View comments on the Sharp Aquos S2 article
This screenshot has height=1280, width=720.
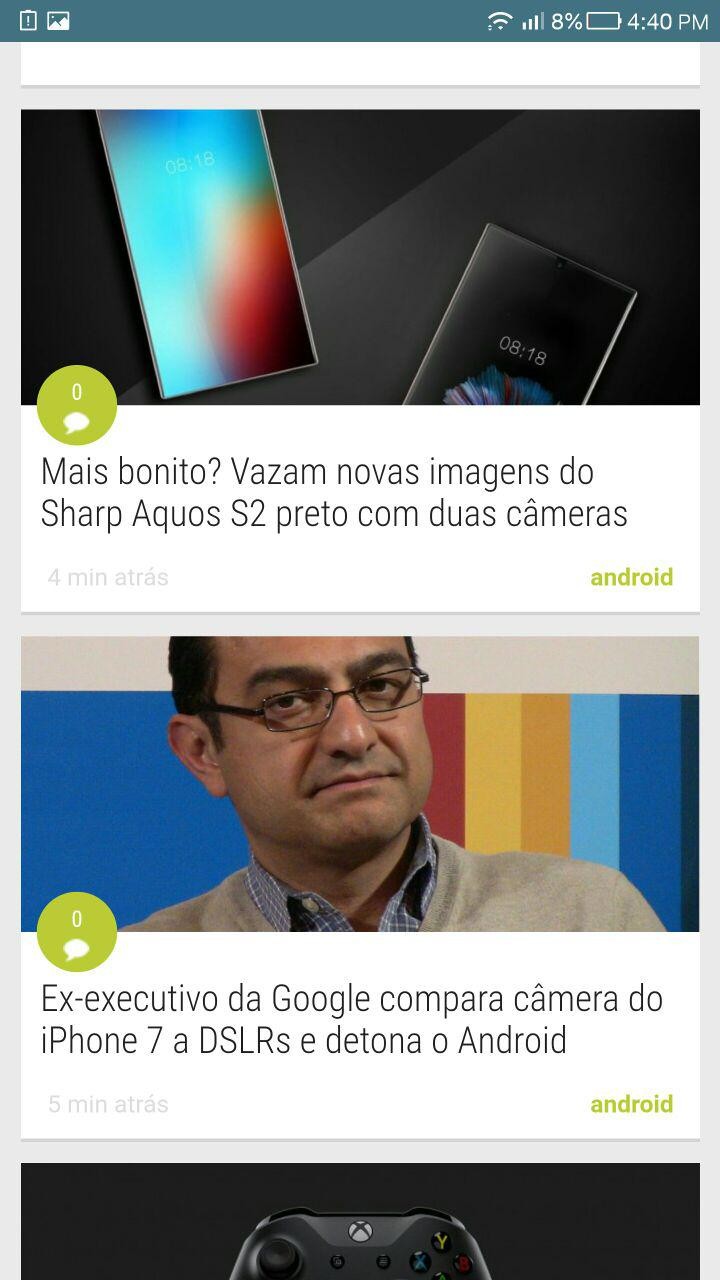[x=77, y=405]
